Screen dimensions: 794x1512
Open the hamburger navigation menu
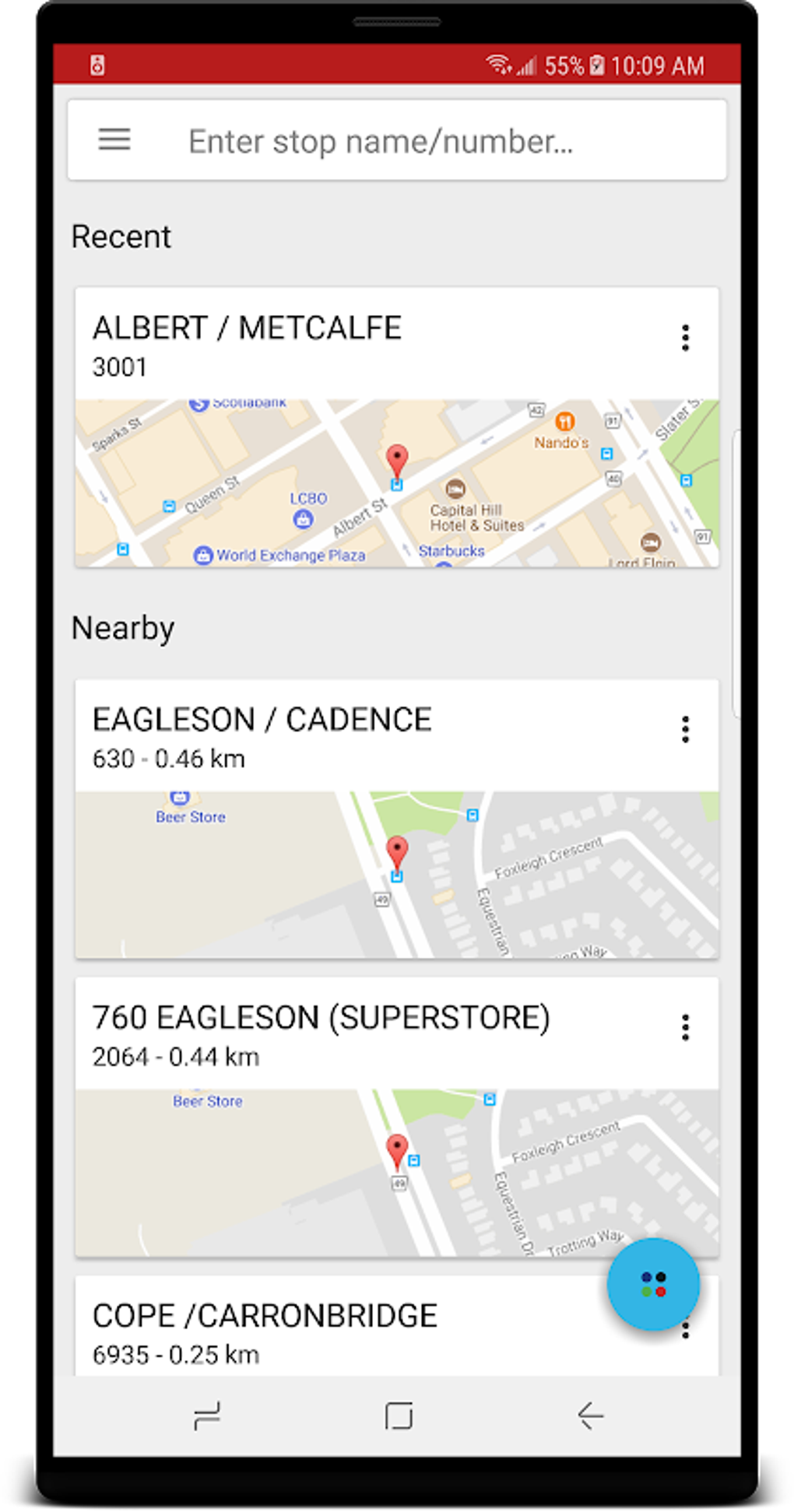pos(114,140)
